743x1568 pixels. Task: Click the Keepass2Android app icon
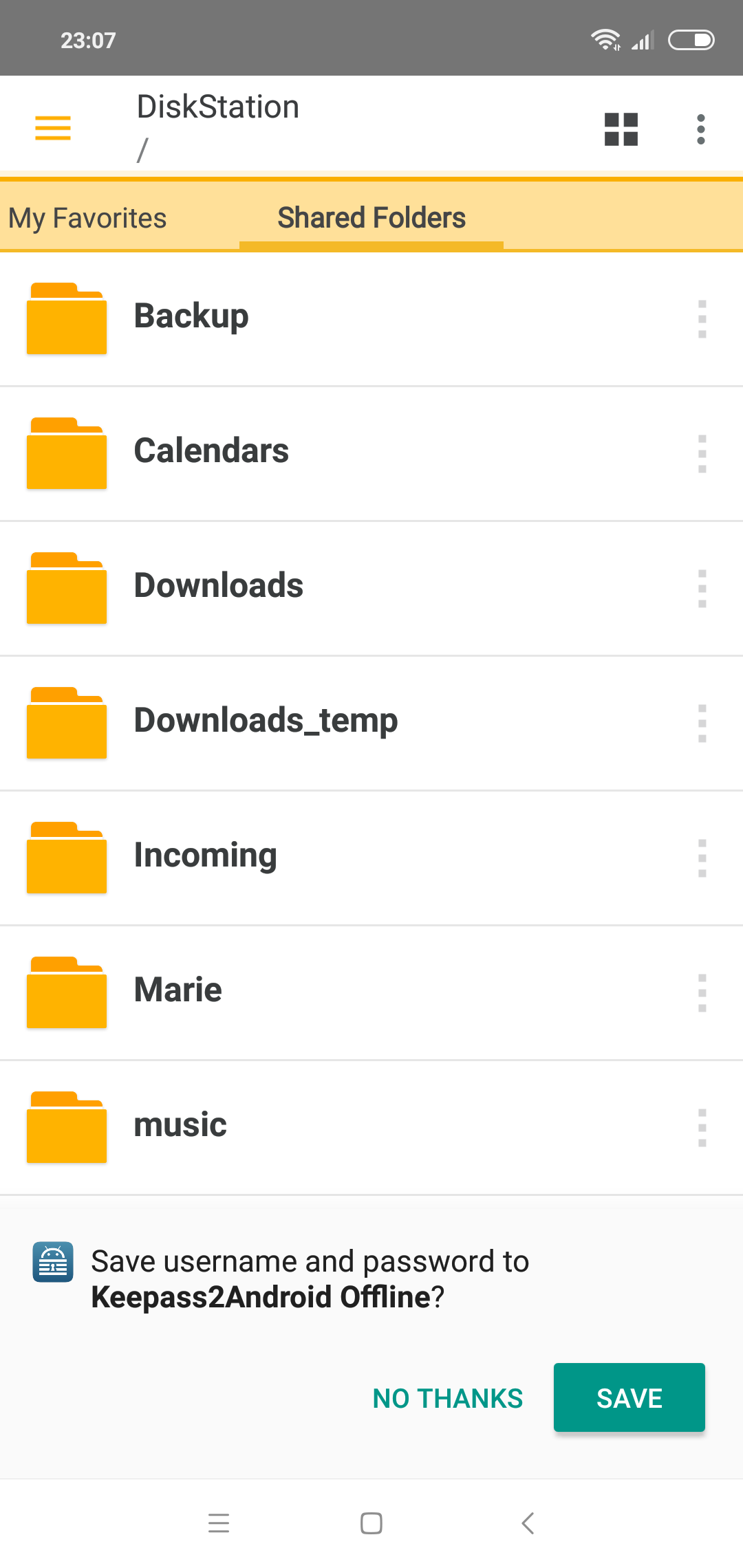(52, 1261)
